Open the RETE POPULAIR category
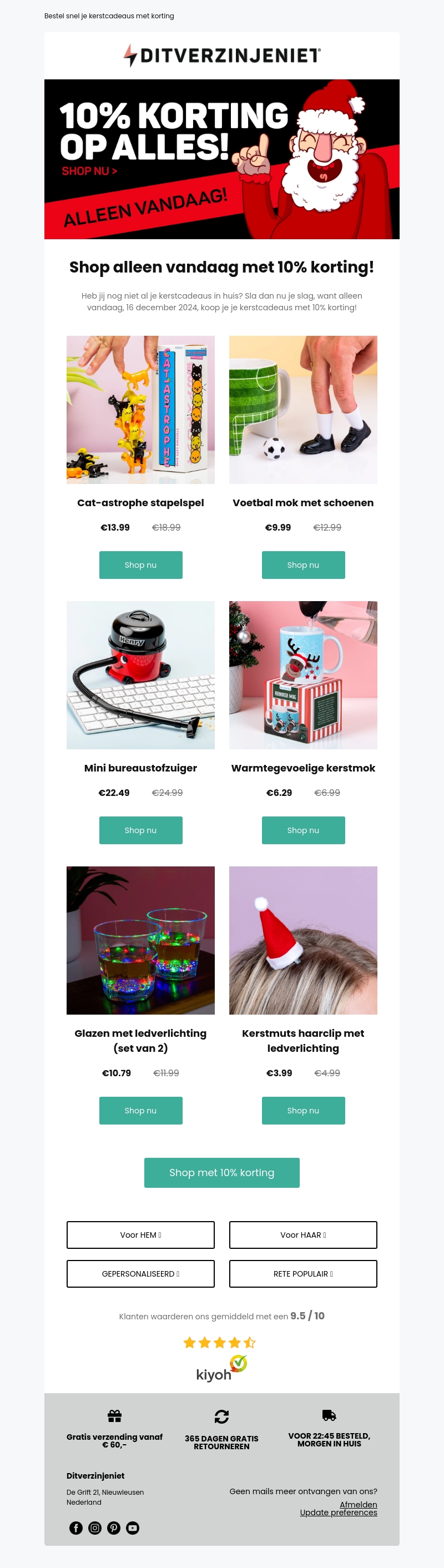Screen dimensions: 444x1568 302,1273
